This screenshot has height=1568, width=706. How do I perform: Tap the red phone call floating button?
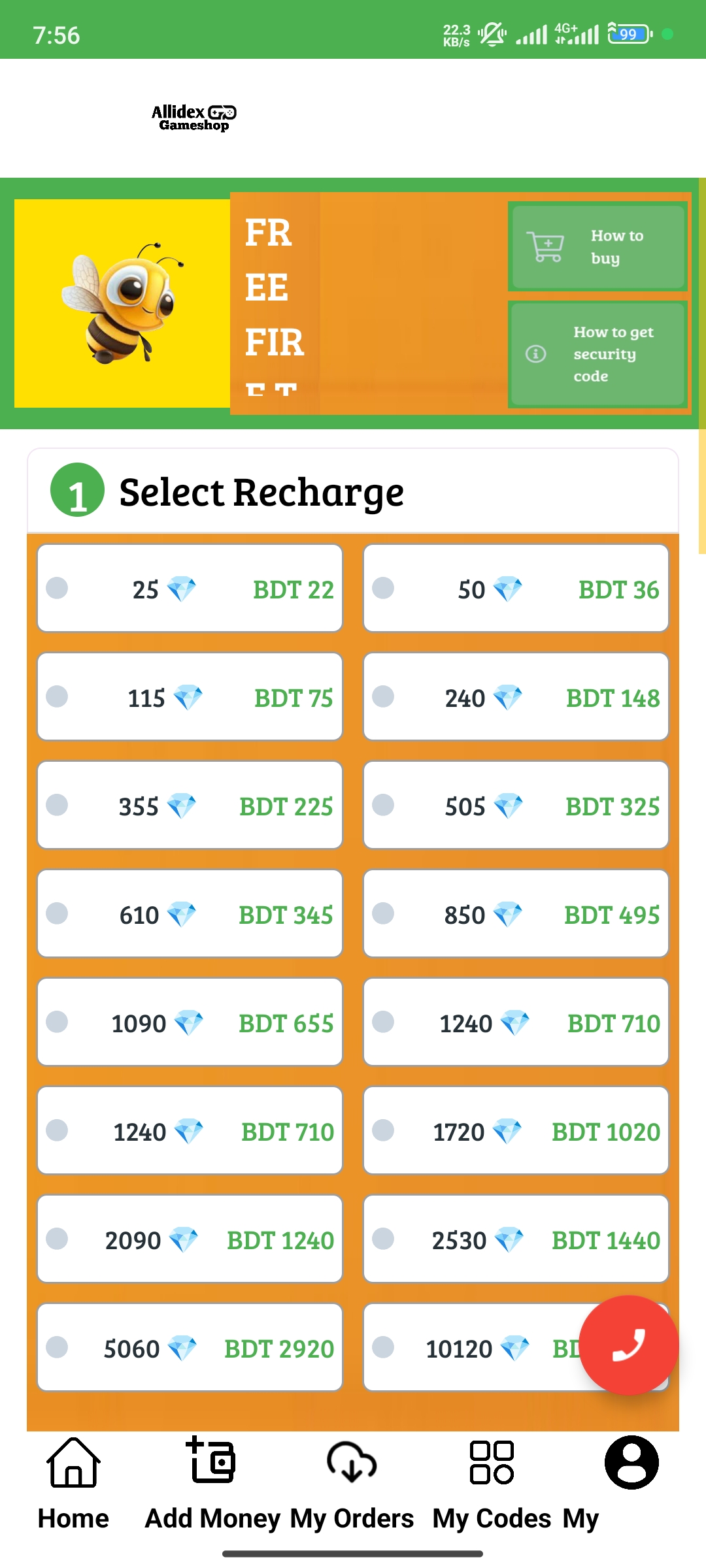629,1345
